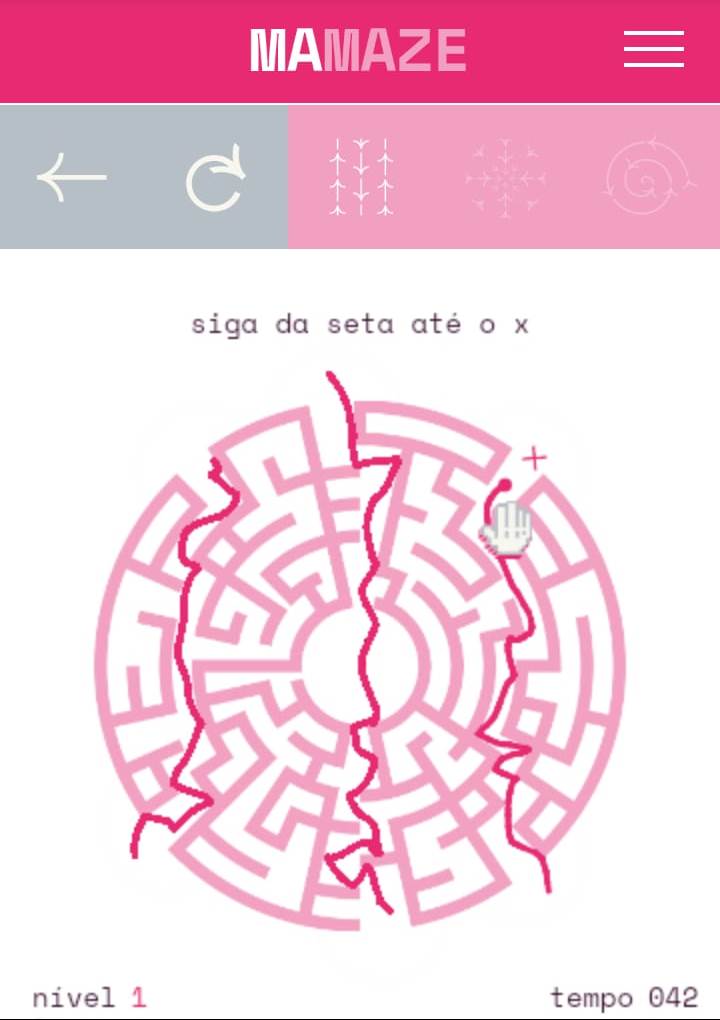Restart the maze with the reload icon

(216, 178)
